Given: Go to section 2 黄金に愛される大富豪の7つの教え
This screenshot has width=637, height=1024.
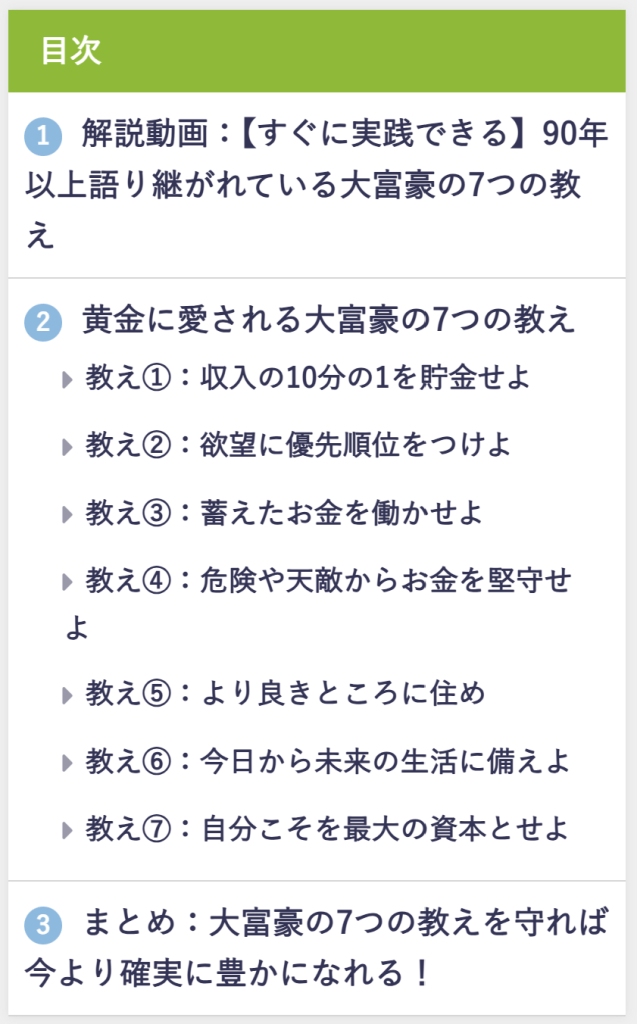Looking at the screenshot, I should (329, 321).
